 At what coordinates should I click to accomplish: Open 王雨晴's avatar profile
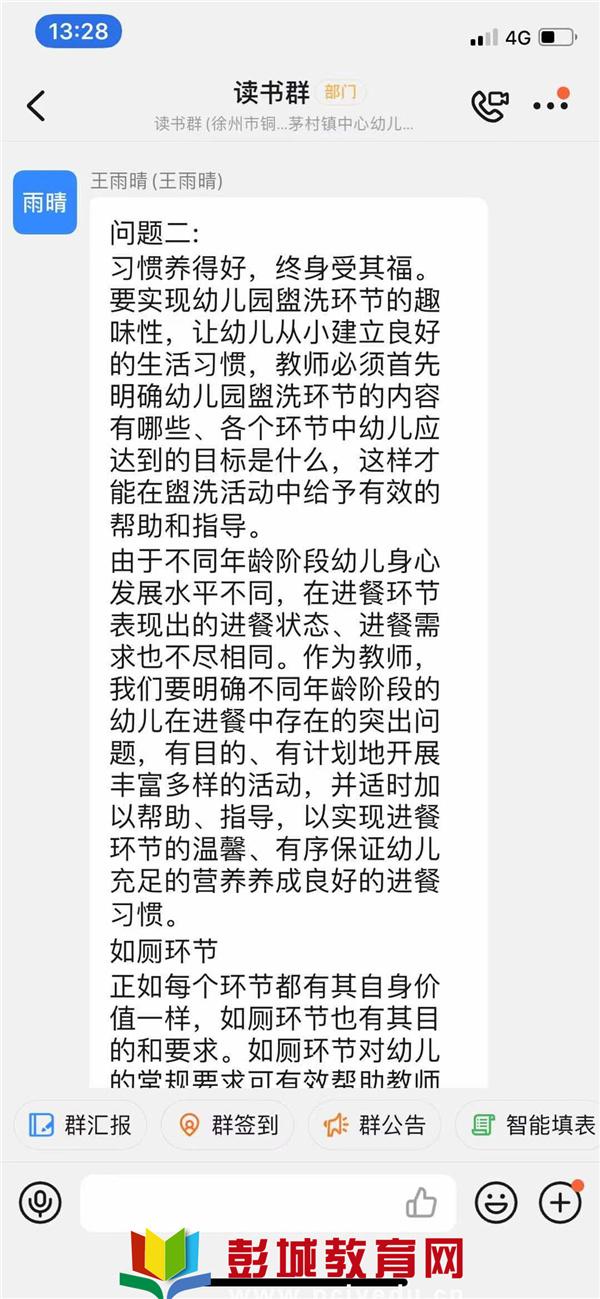[45, 202]
